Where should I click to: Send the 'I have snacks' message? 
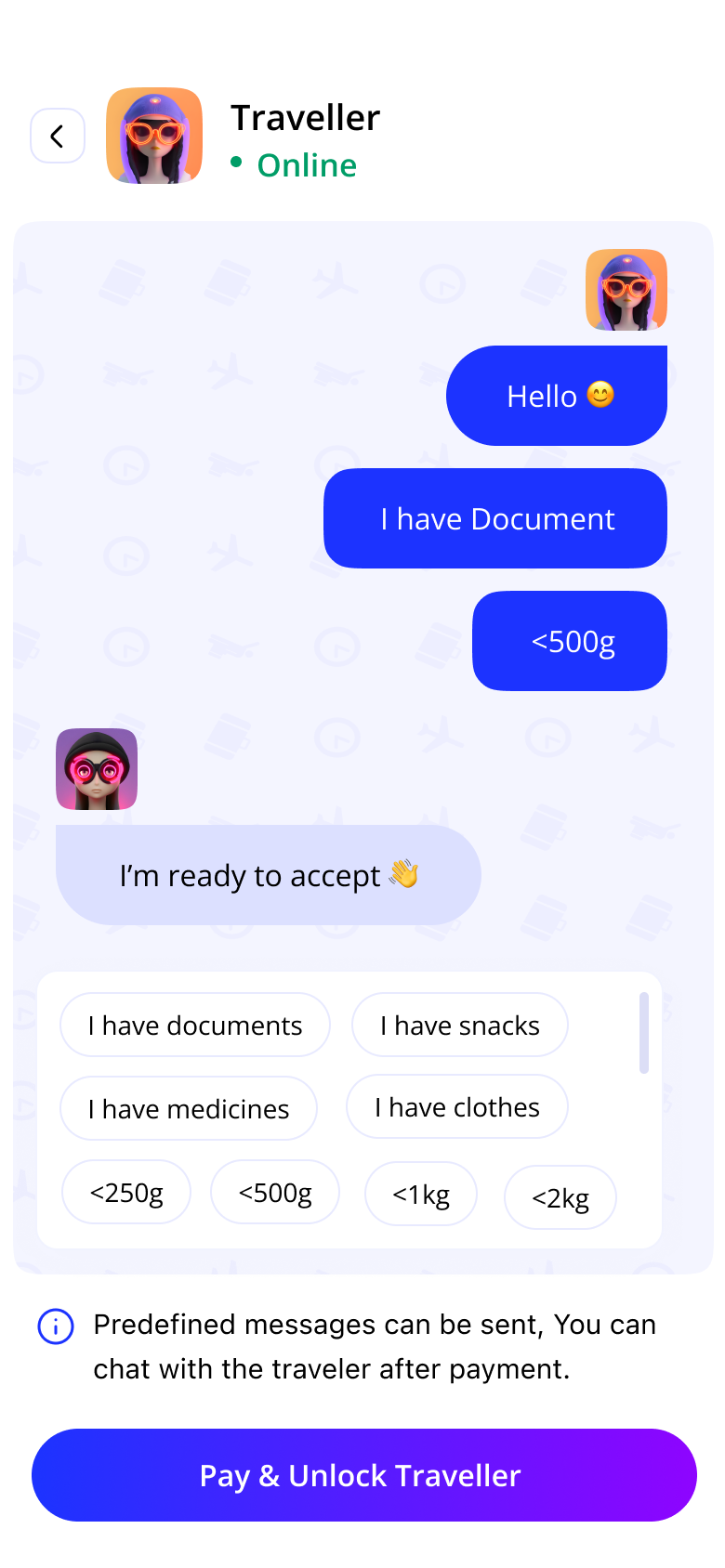pyautogui.click(x=460, y=1026)
